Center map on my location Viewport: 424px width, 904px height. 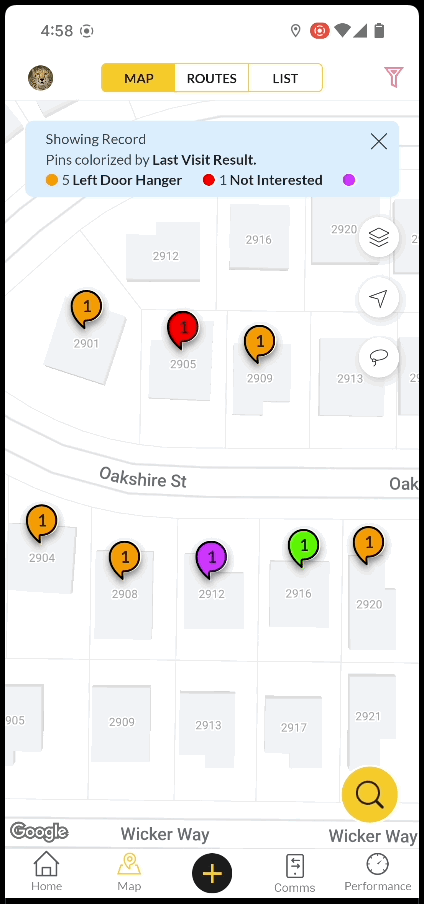[x=378, y=297]
